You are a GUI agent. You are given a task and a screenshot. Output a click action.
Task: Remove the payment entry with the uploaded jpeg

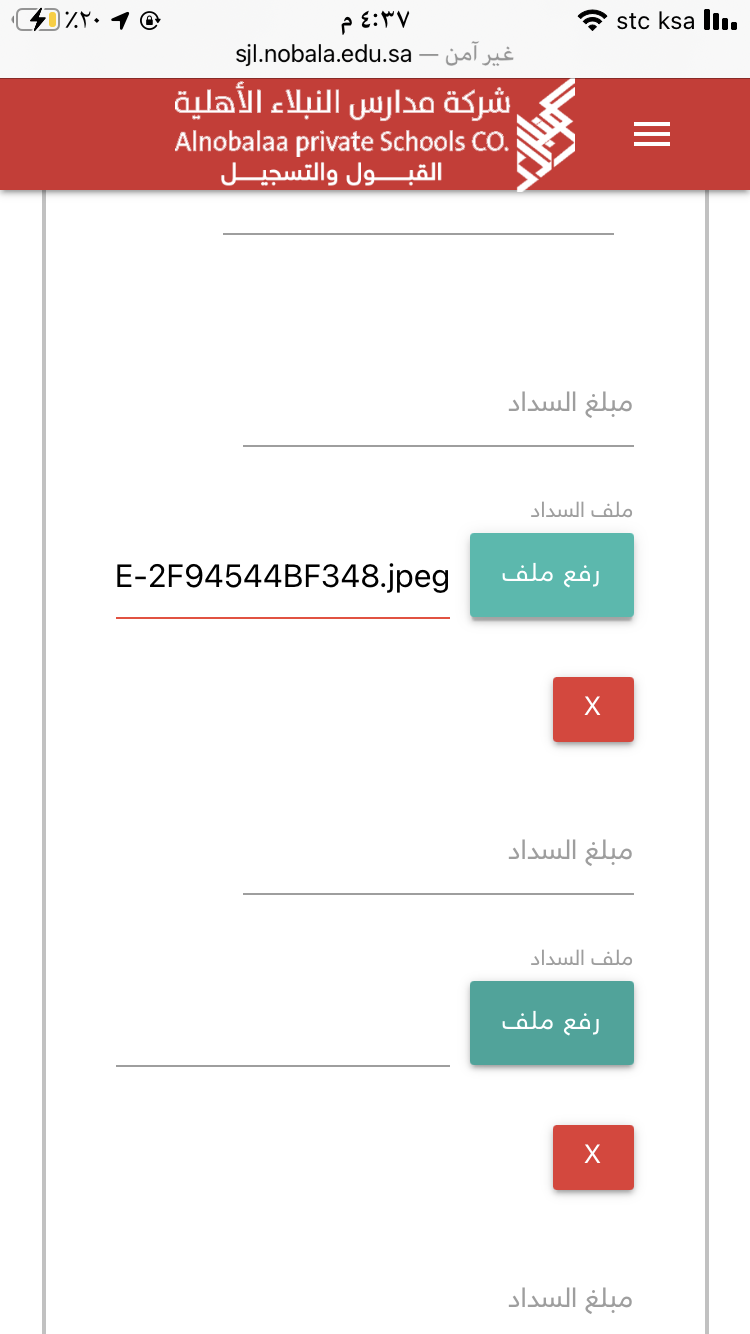point(593,709)
